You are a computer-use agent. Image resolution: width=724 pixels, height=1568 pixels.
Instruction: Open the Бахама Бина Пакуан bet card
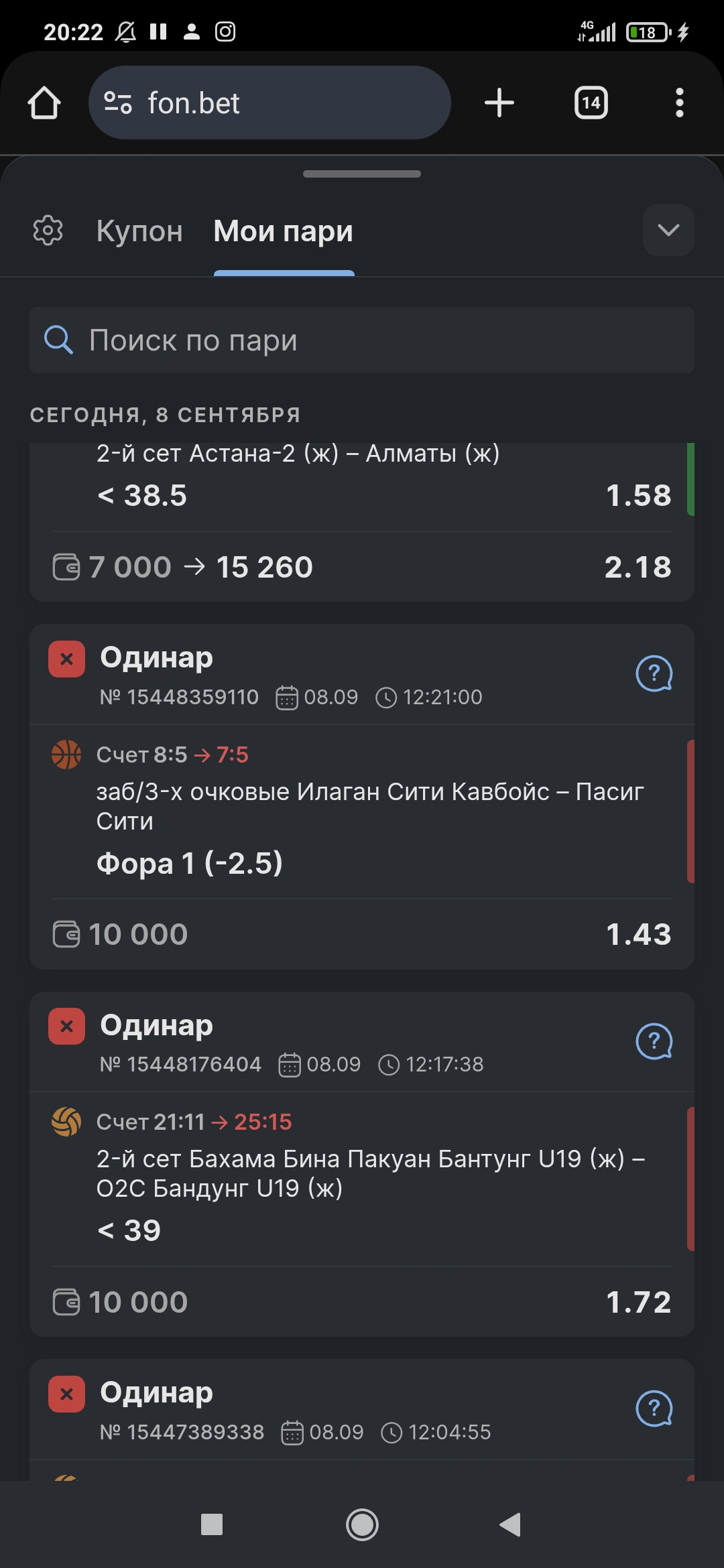coord(369,1174)
